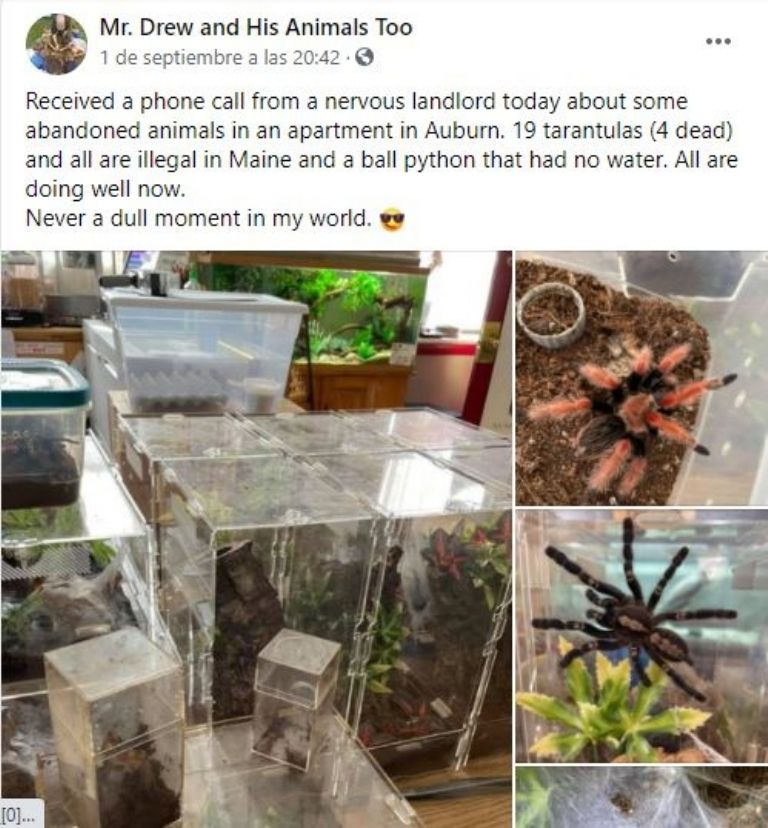The image size is (768, 828).
Task: View the large photo of clear enclosures
Action: 255,538
